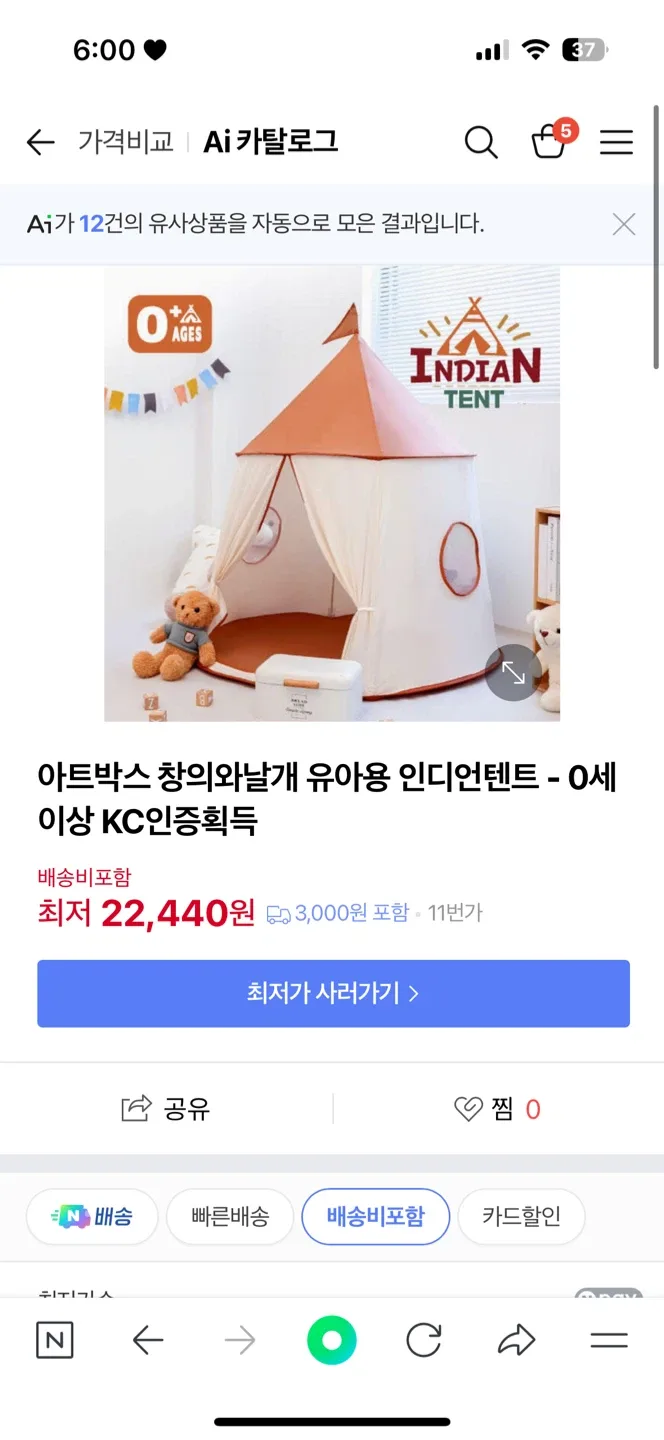Tap 최저가 사러가기 button

[333, 993]
